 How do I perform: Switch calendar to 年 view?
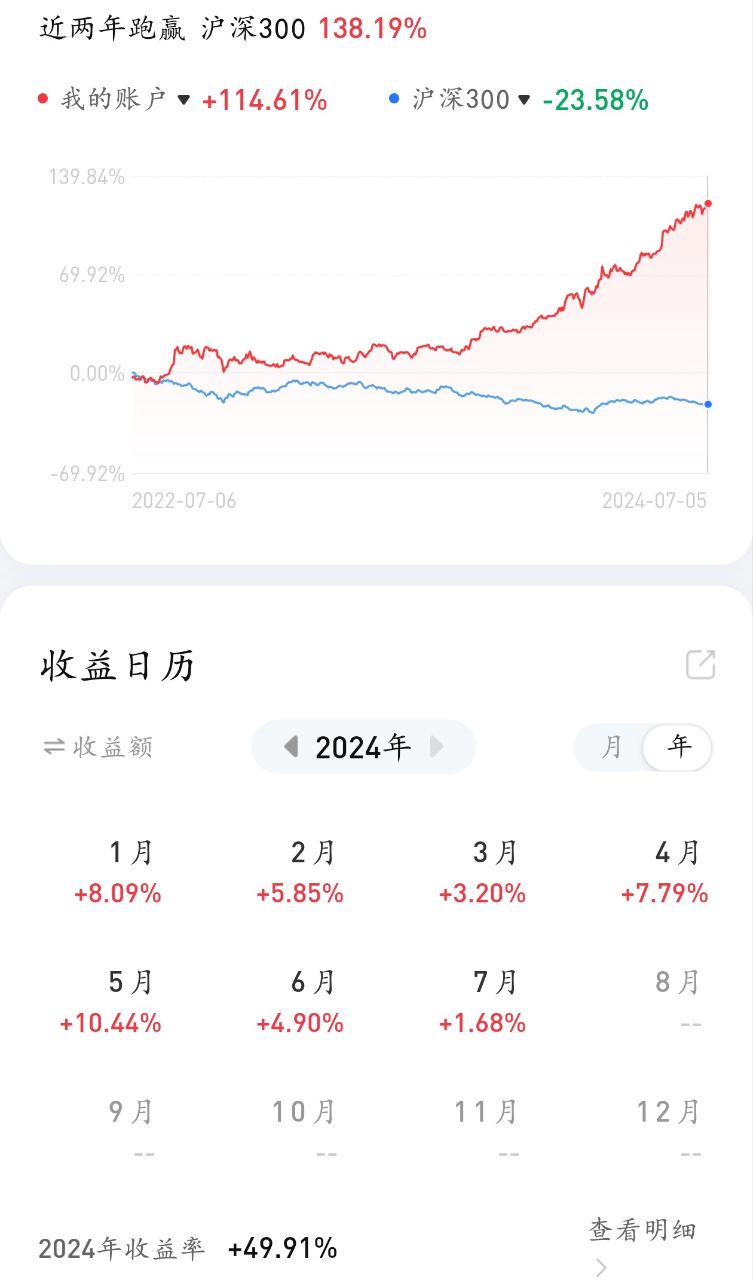(x=679, y=747)
